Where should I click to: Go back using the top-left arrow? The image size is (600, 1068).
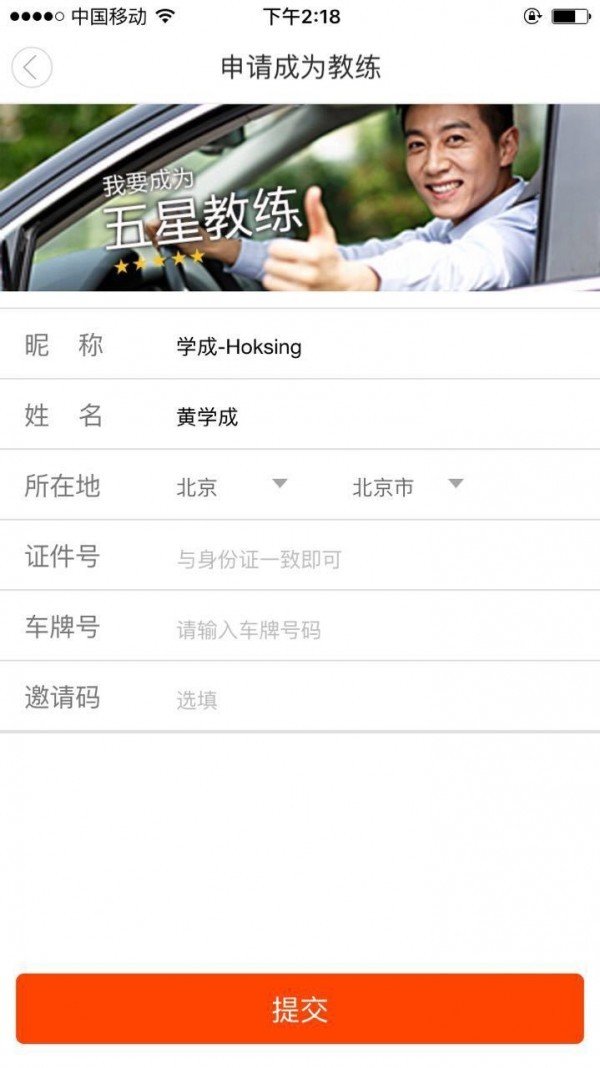point(31,68)
